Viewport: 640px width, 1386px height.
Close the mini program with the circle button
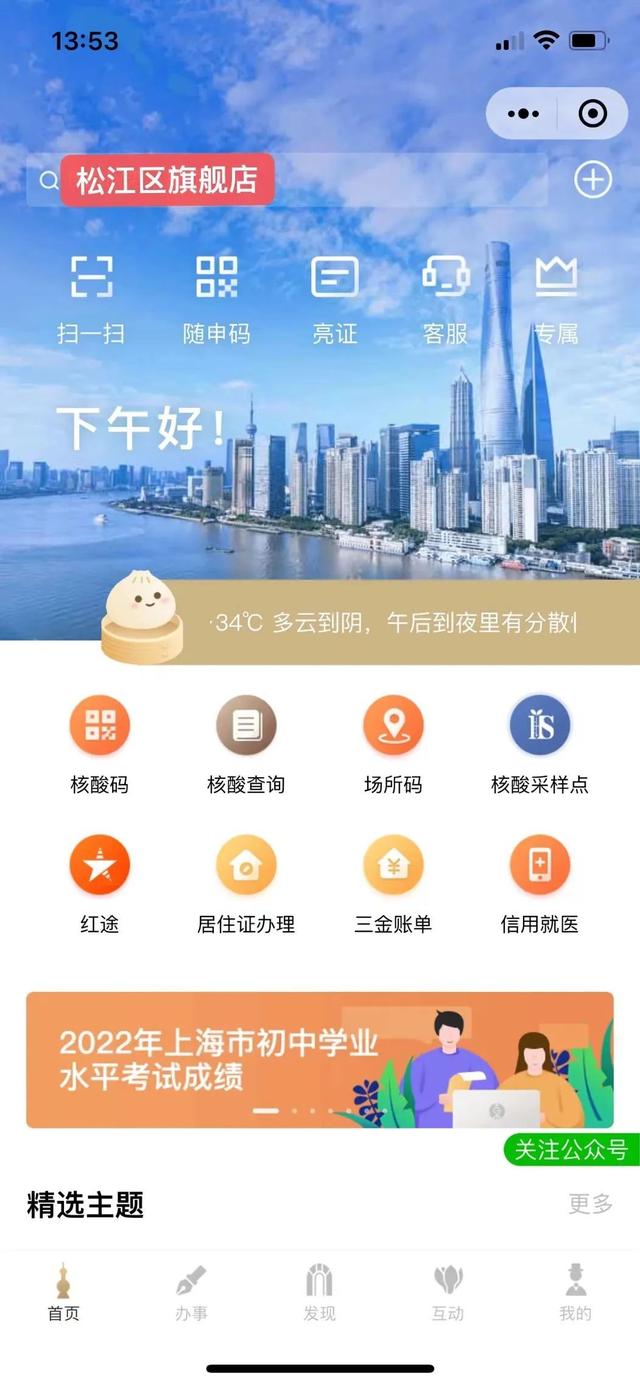click(593, 114)
